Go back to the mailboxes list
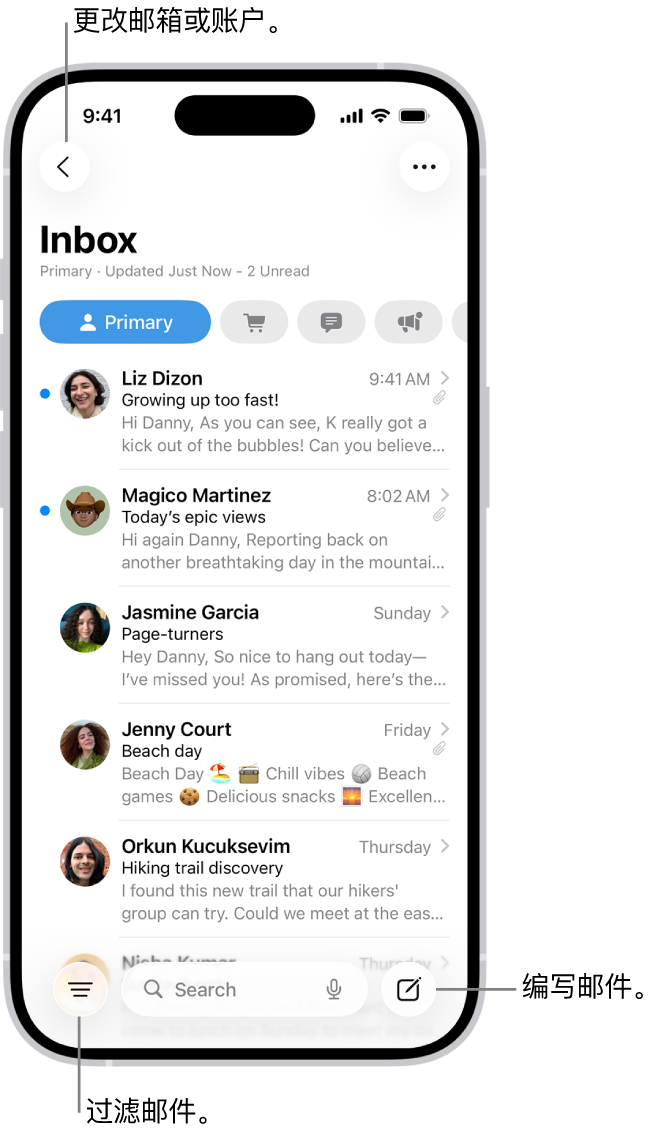 64,167
